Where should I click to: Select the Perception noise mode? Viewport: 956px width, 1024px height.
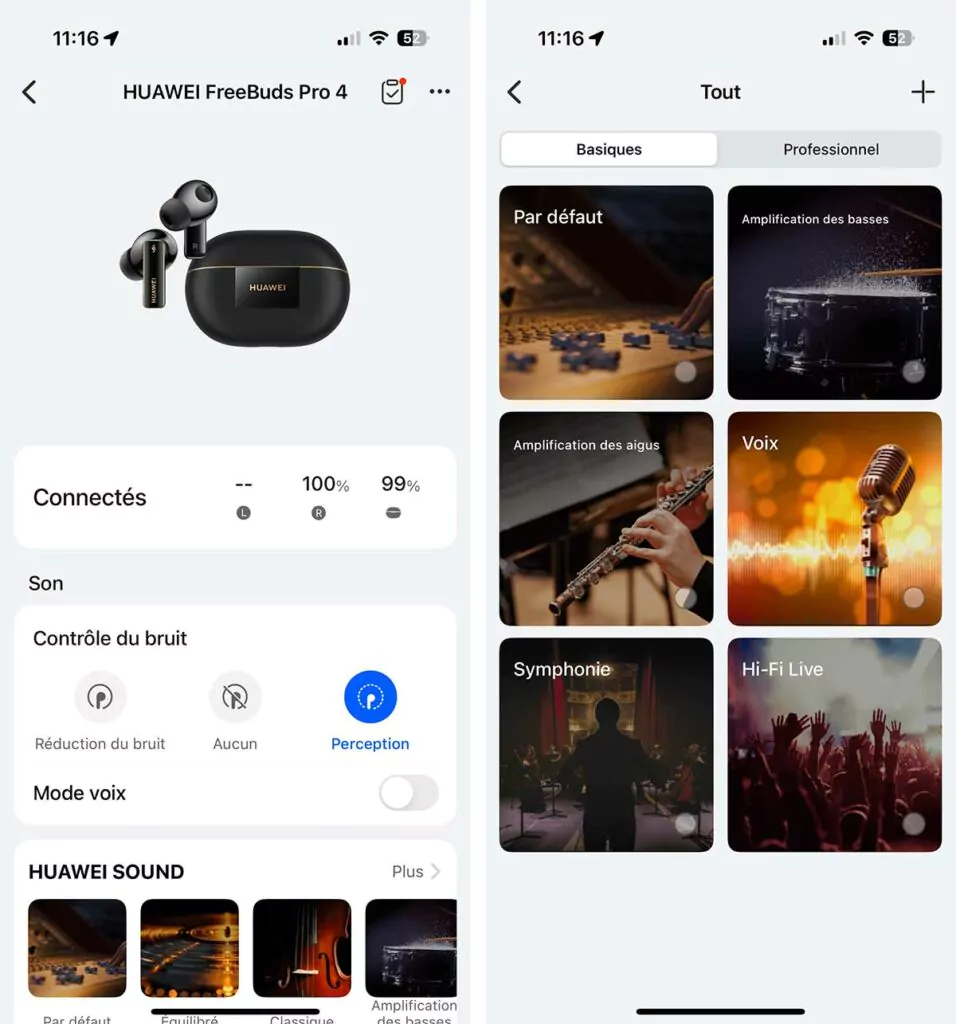370,697
